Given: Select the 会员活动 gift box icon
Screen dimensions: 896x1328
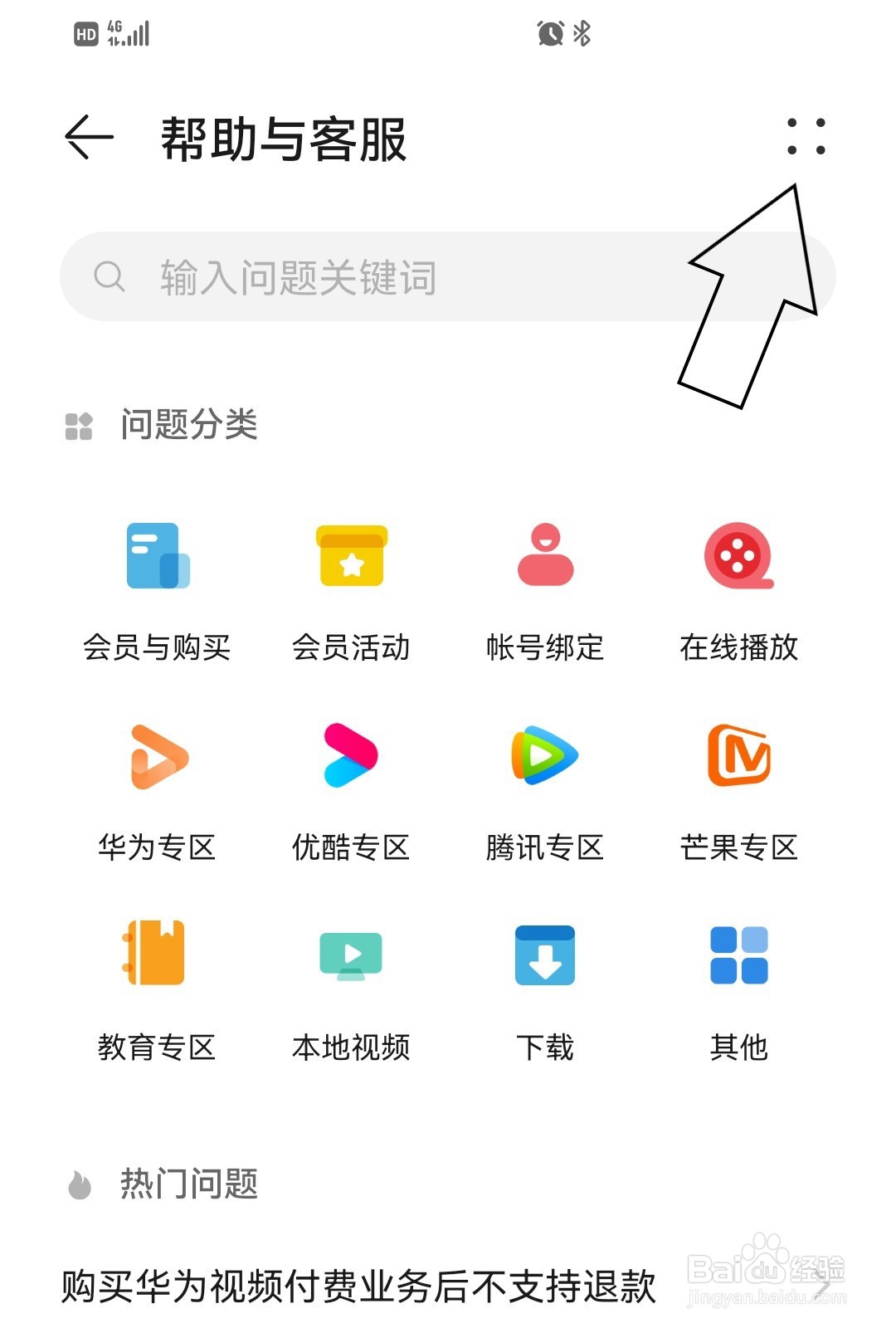Looking at the screenshot, I should pos(351,558).
